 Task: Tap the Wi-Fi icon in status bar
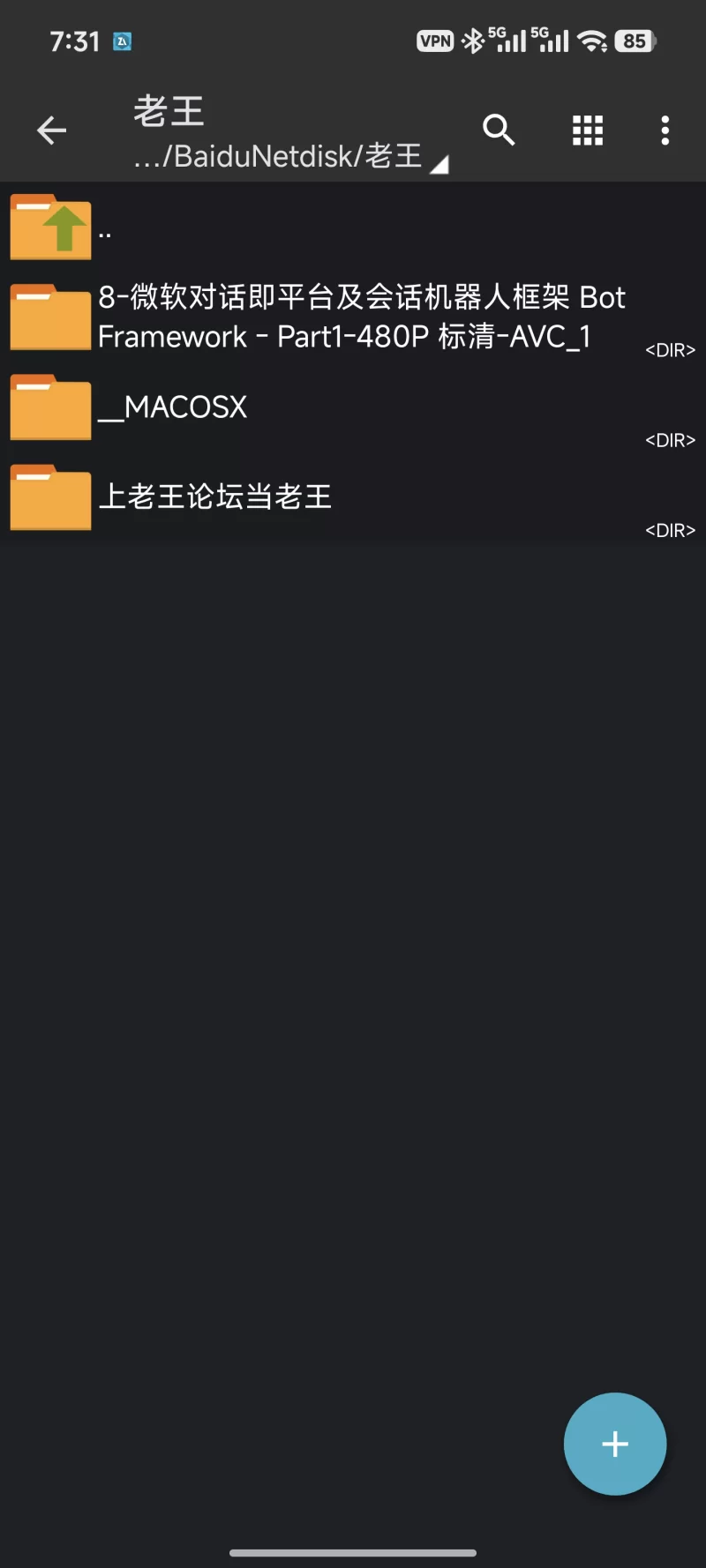[592, 40]
